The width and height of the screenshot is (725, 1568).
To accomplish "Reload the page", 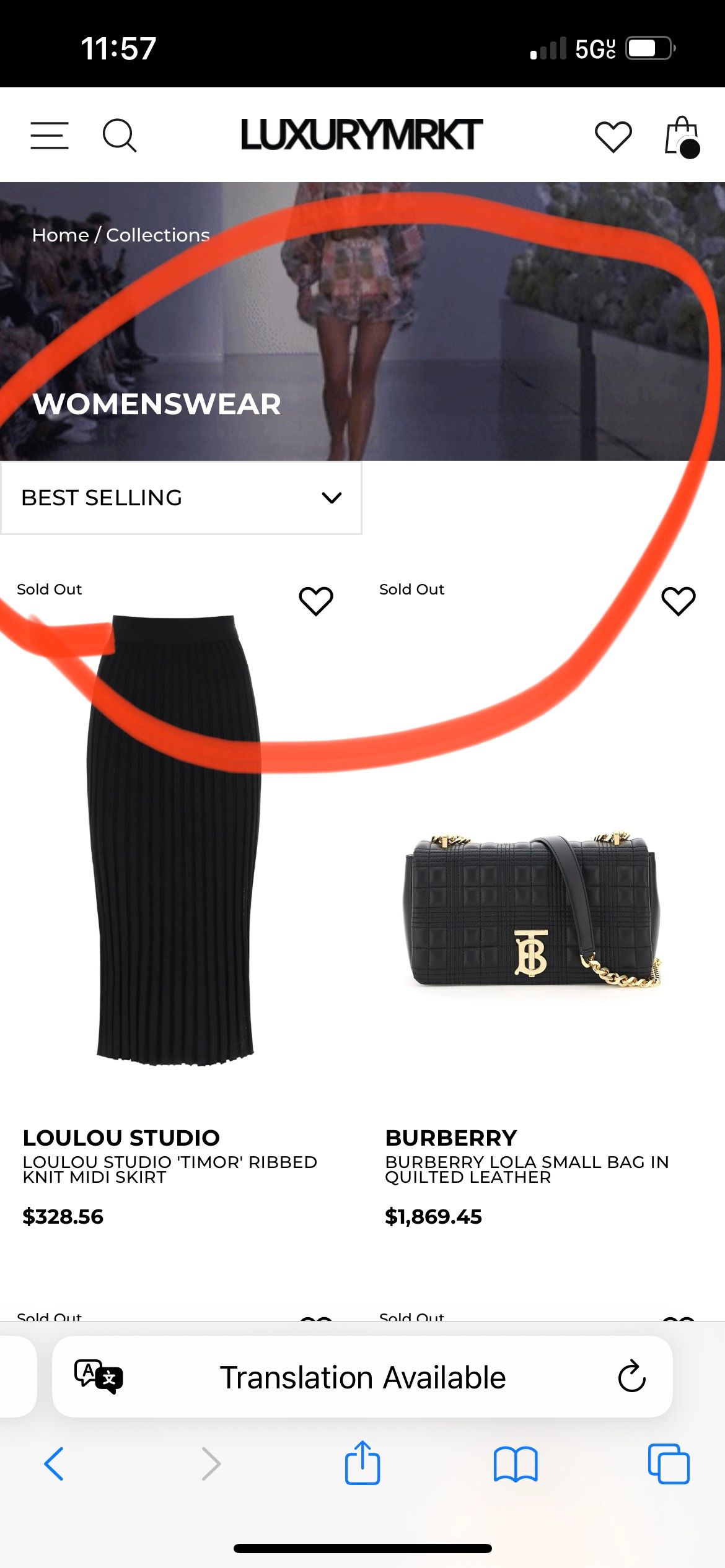I will click(x=631, y=1377).
